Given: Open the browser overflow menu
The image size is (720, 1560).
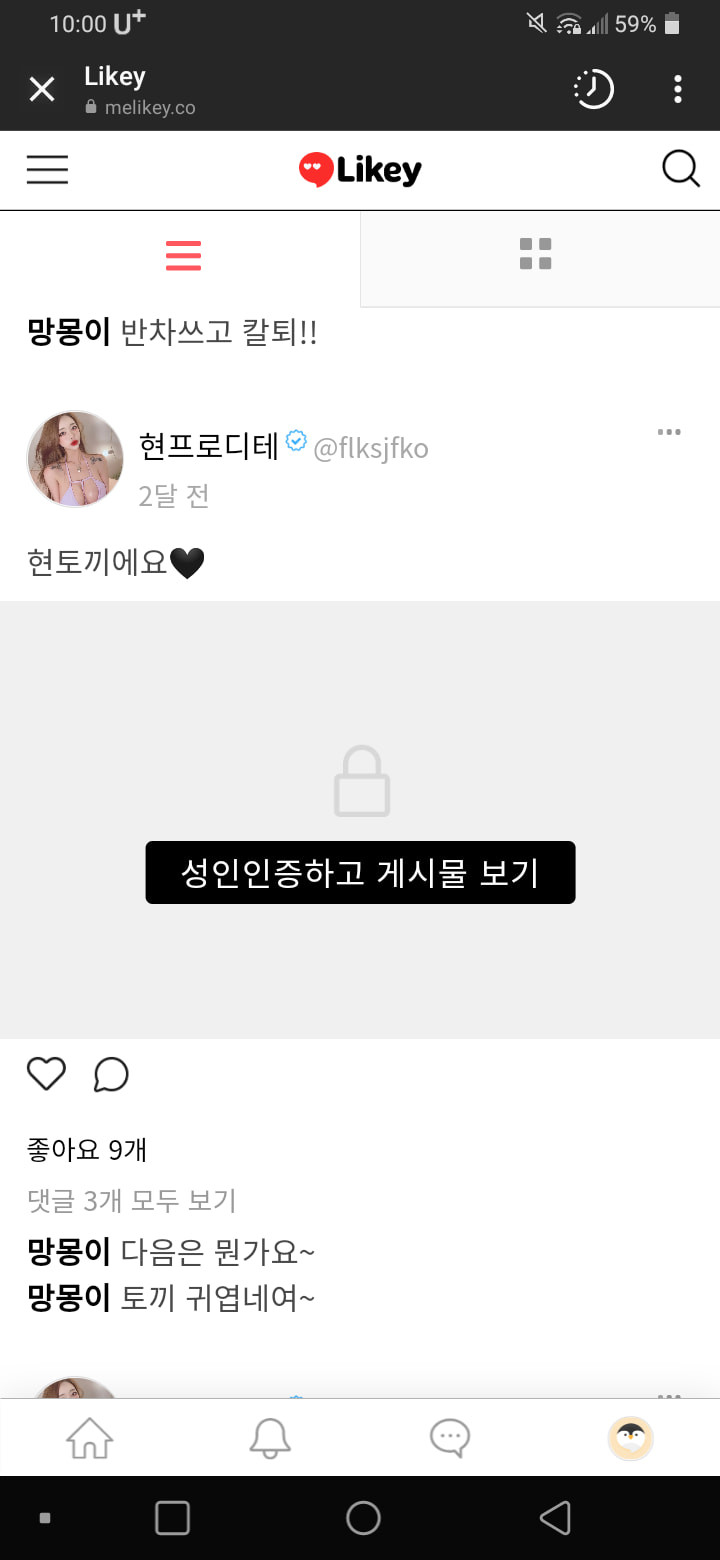Looking at the screenshot, I should (678, 90).
